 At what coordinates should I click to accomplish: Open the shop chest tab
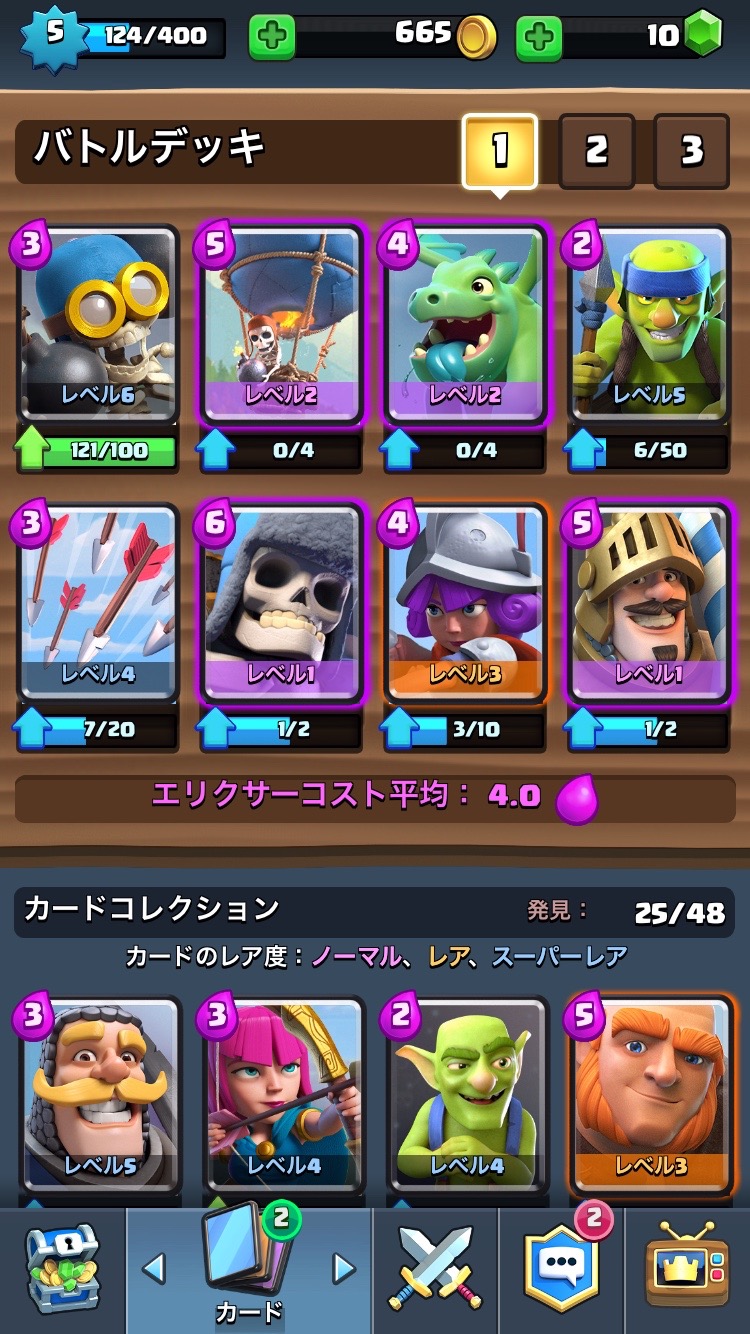point(62,1270)
